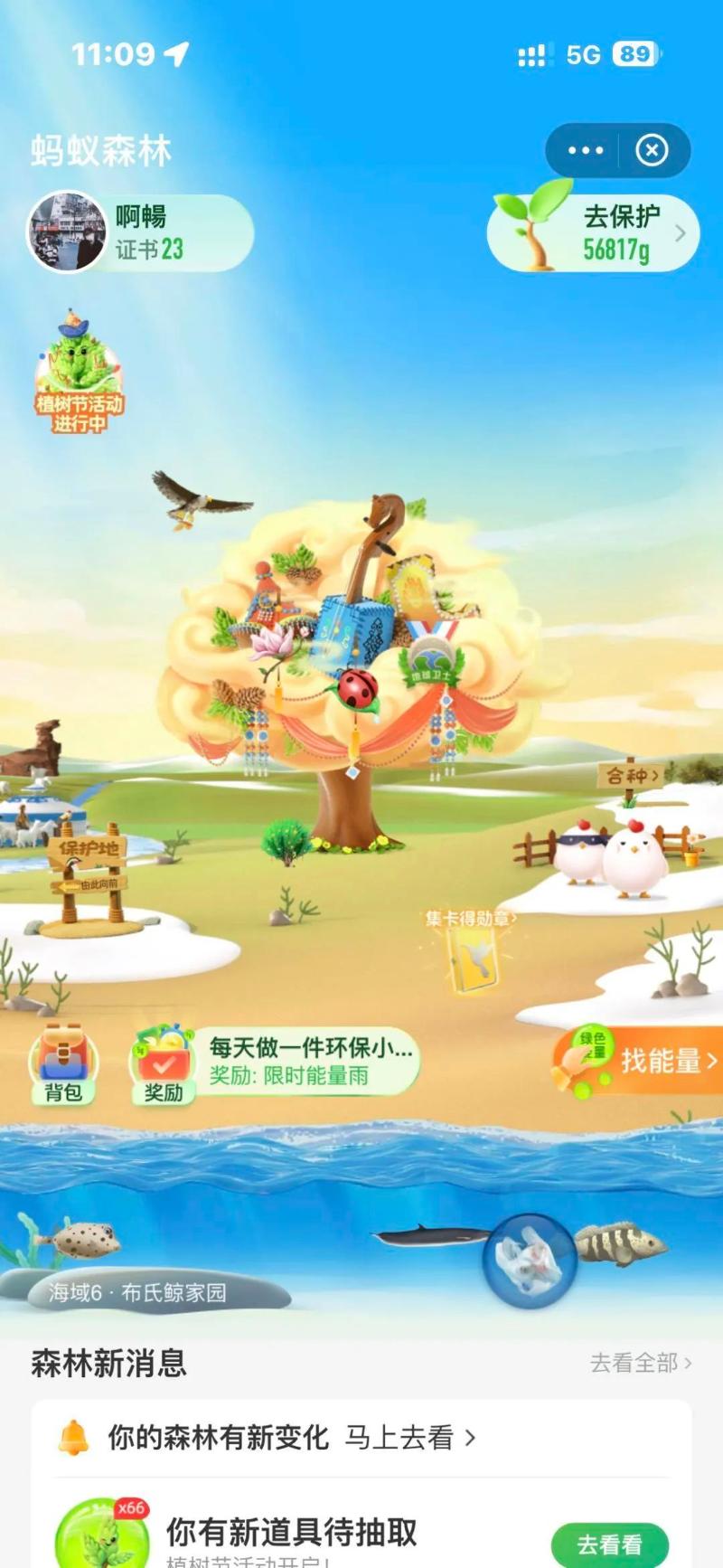Open the 背包 backpack
Screen dimensions: 723x1568
click(62, 1063)
